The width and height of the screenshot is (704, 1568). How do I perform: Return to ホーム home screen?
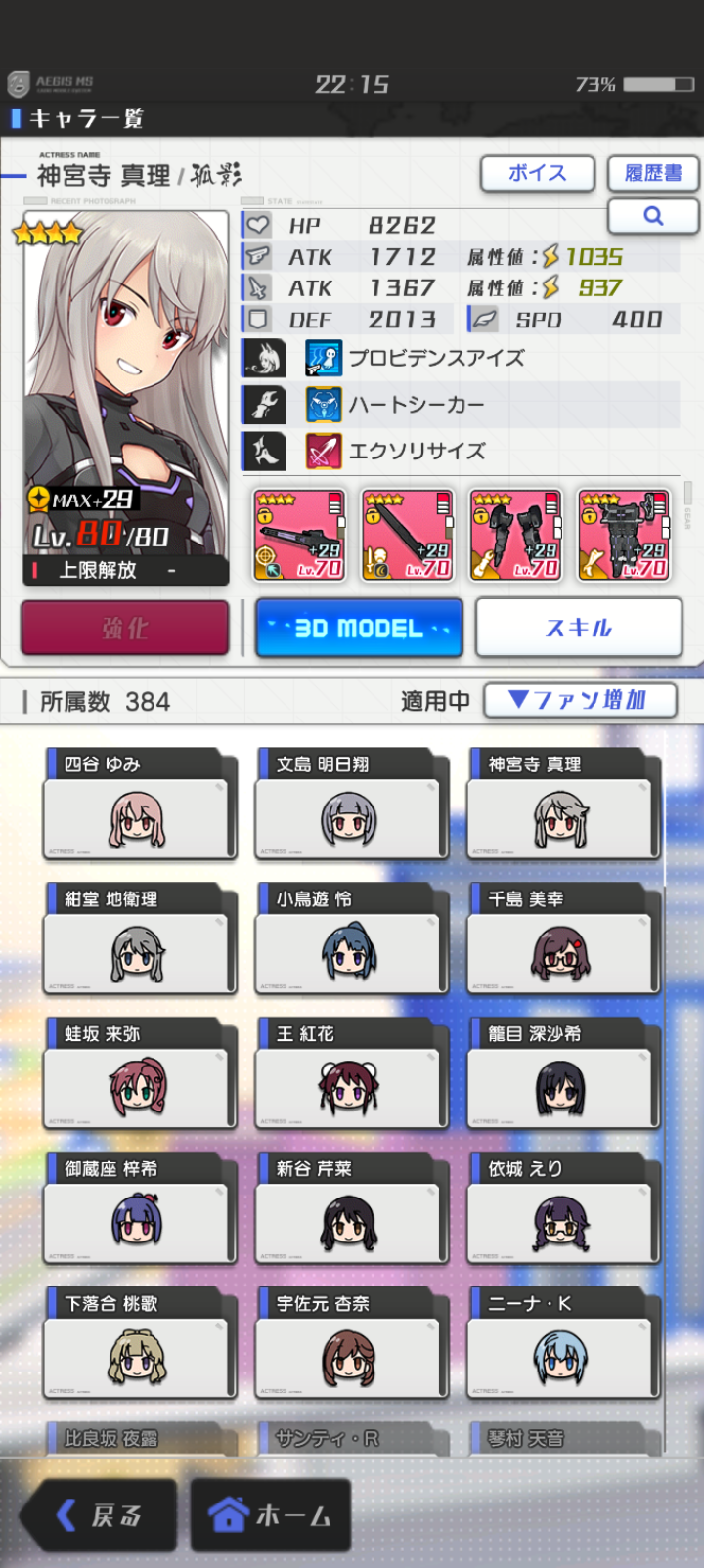tap(271, 1515)
